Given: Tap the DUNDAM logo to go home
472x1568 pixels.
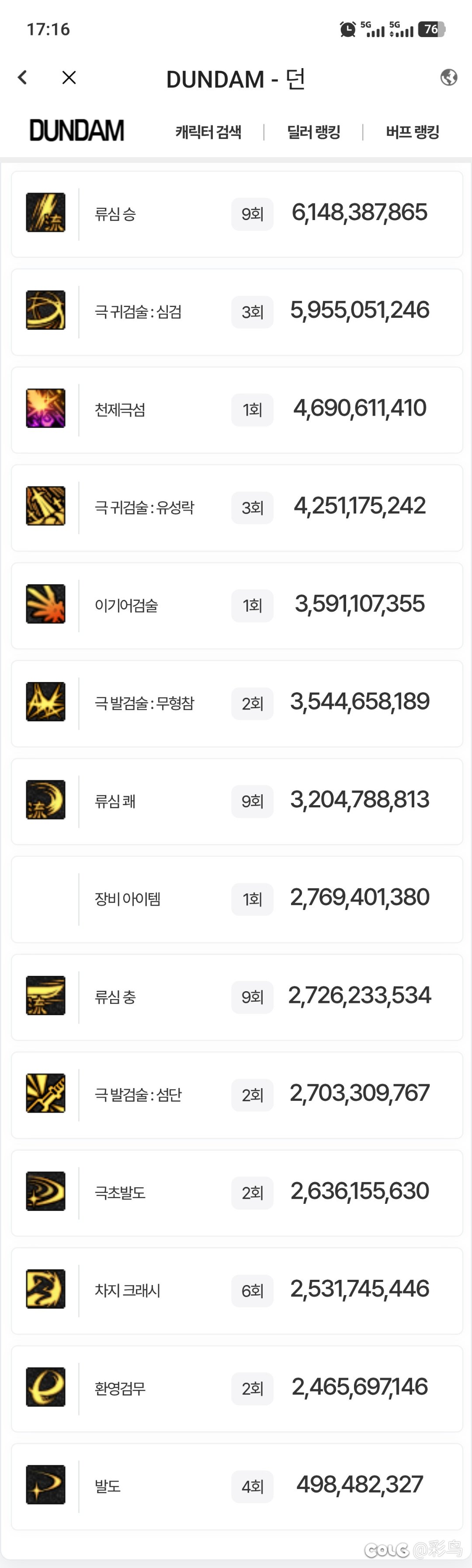Looking at the screenshot, I should pos(77,130).
